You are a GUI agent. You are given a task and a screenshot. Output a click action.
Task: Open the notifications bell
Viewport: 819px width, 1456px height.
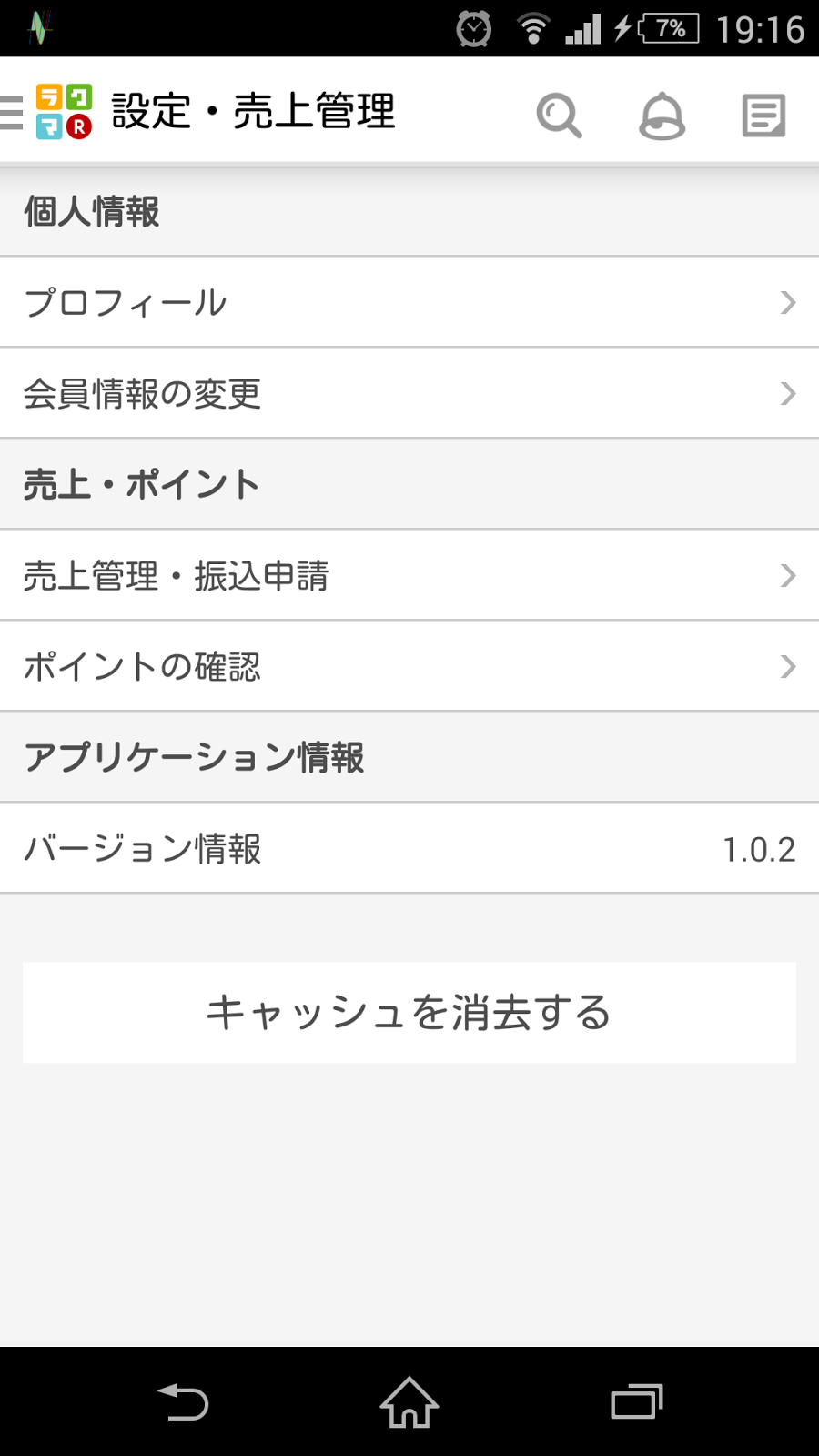662,116
